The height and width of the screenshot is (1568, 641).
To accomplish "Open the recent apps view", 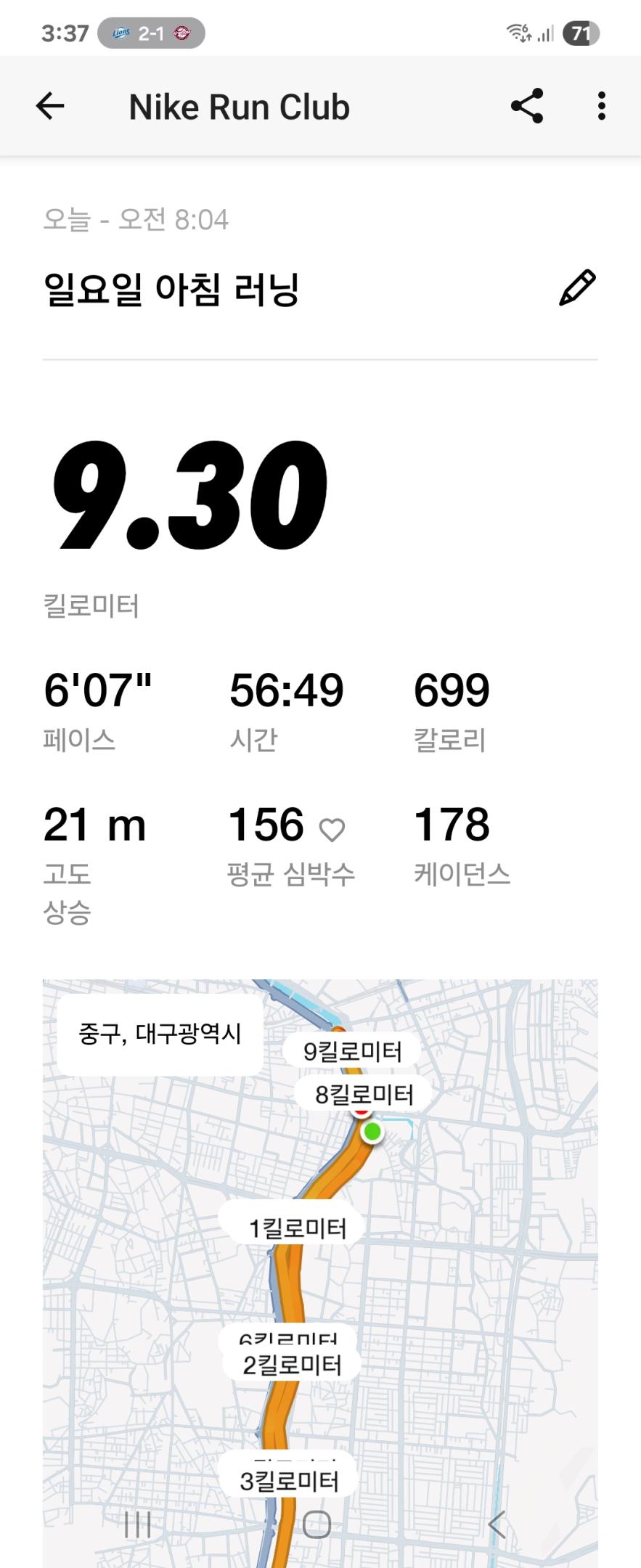I will coord(137,1524).
